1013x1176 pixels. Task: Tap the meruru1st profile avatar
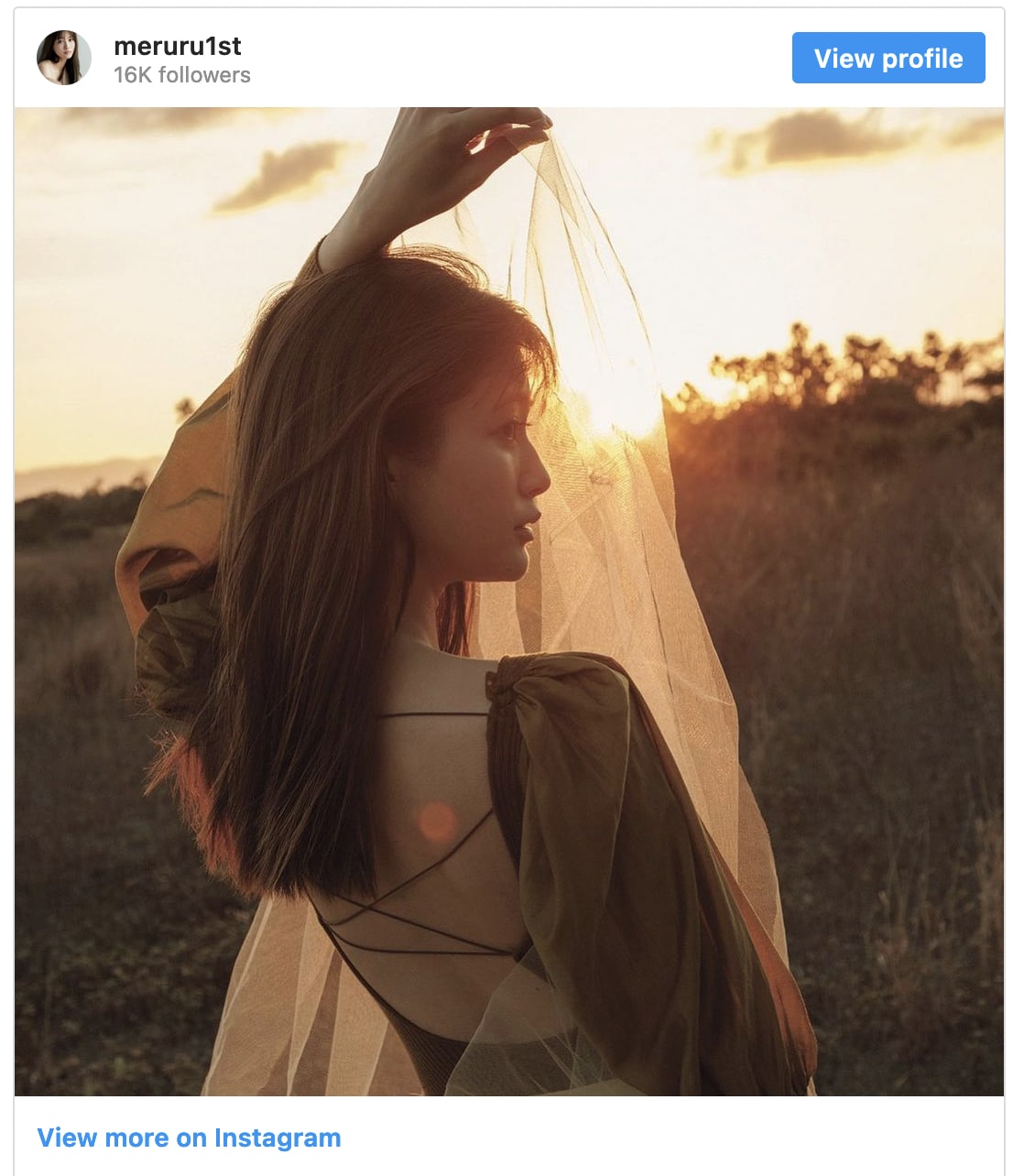(x=63, y=58)
